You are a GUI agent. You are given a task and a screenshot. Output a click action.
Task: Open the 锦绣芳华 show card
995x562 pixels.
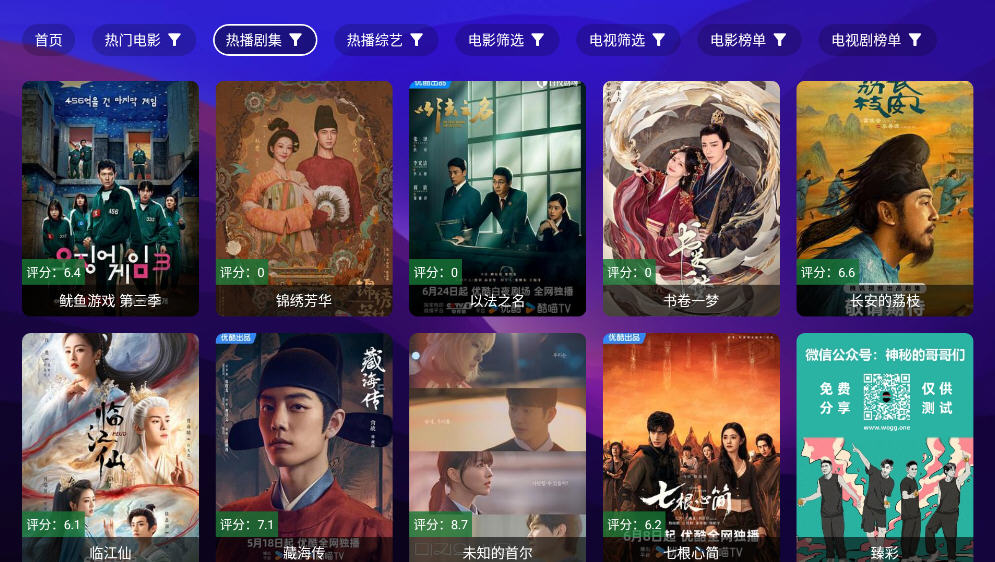304,198
